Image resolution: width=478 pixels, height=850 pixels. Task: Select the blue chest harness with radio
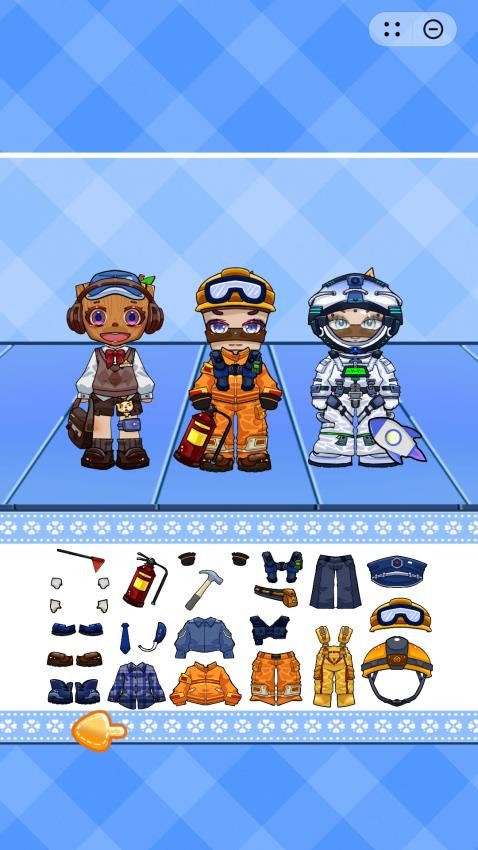tap(282, 567)
